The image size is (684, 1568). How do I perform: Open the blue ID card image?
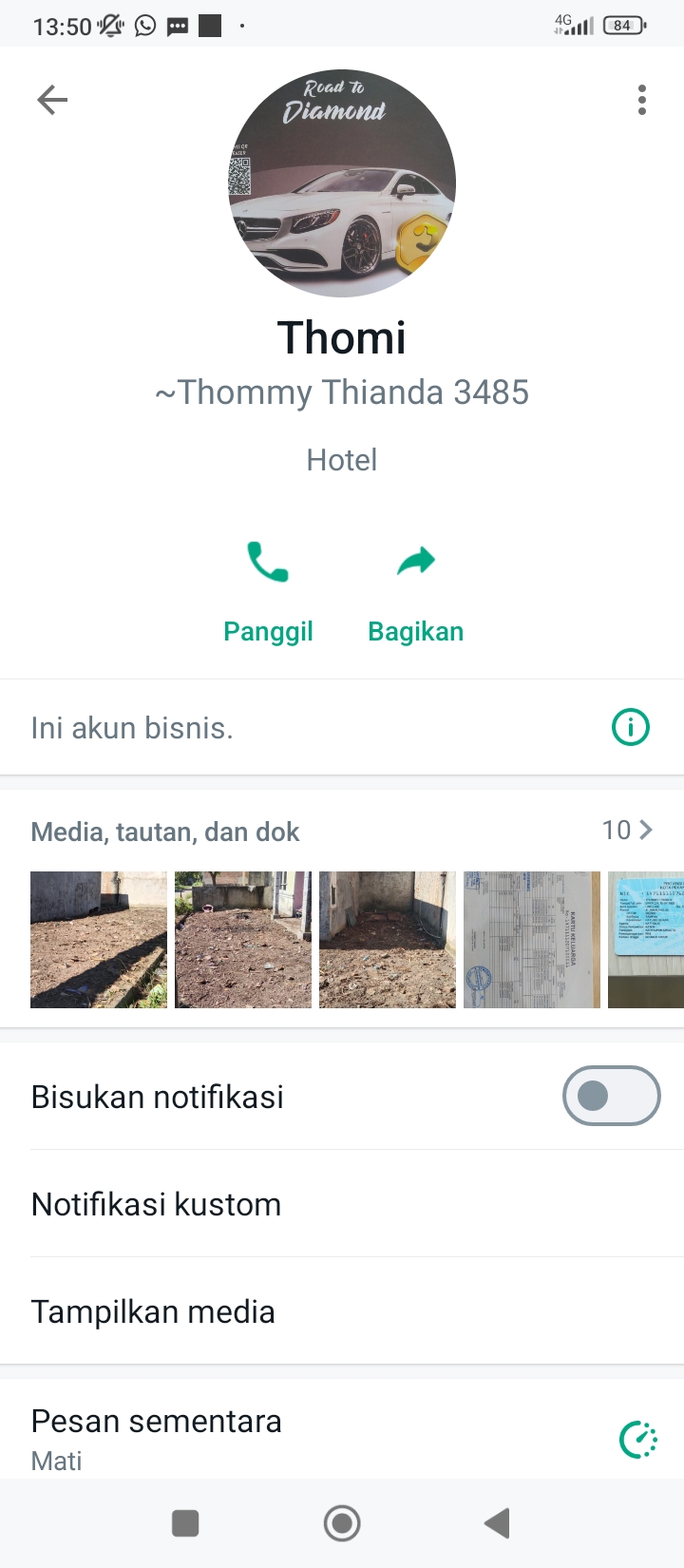click(x=648, y=939)
